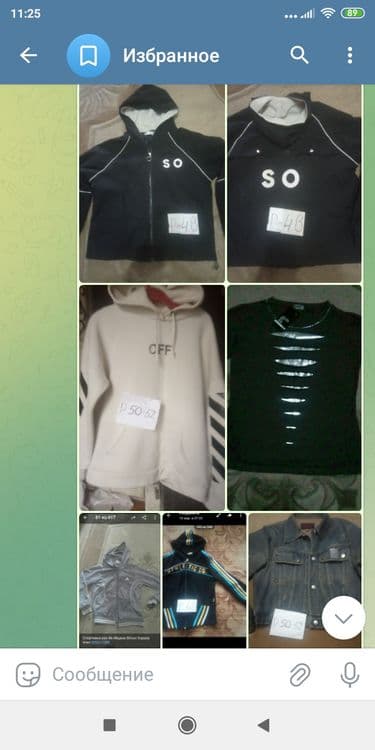375x750 pixels.
Task: Search within the Избранное chat
Action: click(299, 55)
